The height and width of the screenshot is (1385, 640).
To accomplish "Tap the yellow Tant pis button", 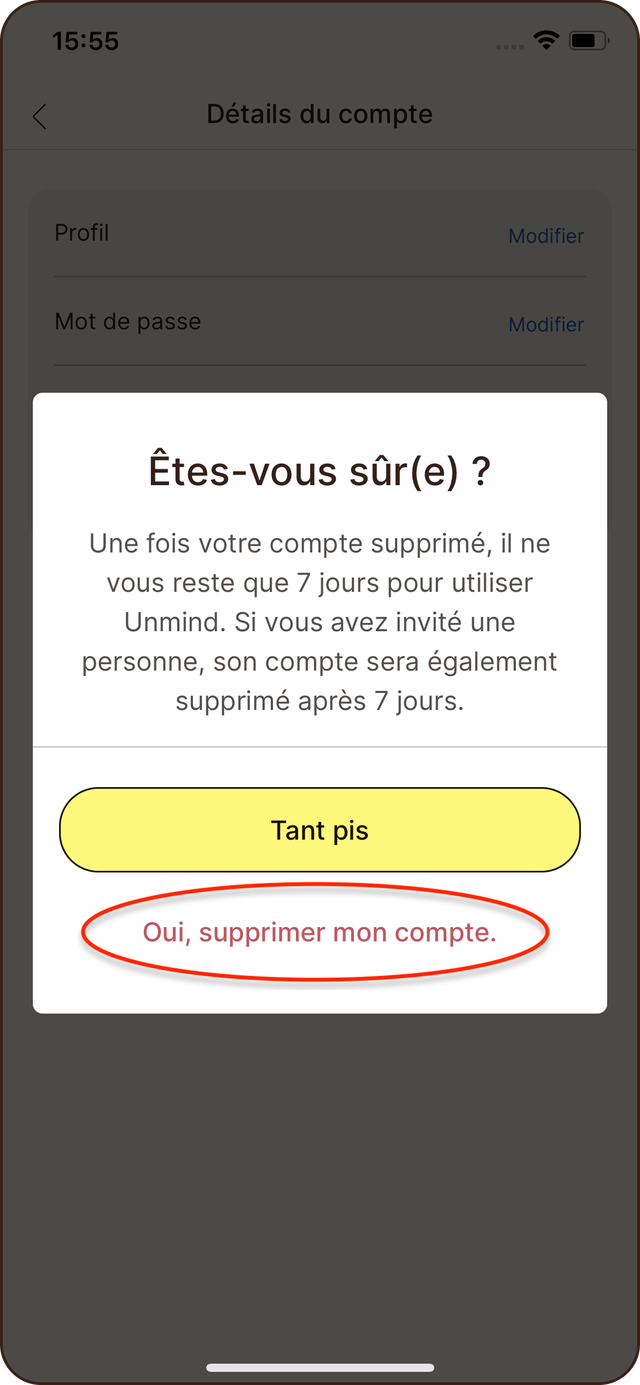I will pyautogui.click(x=320, y=830).
